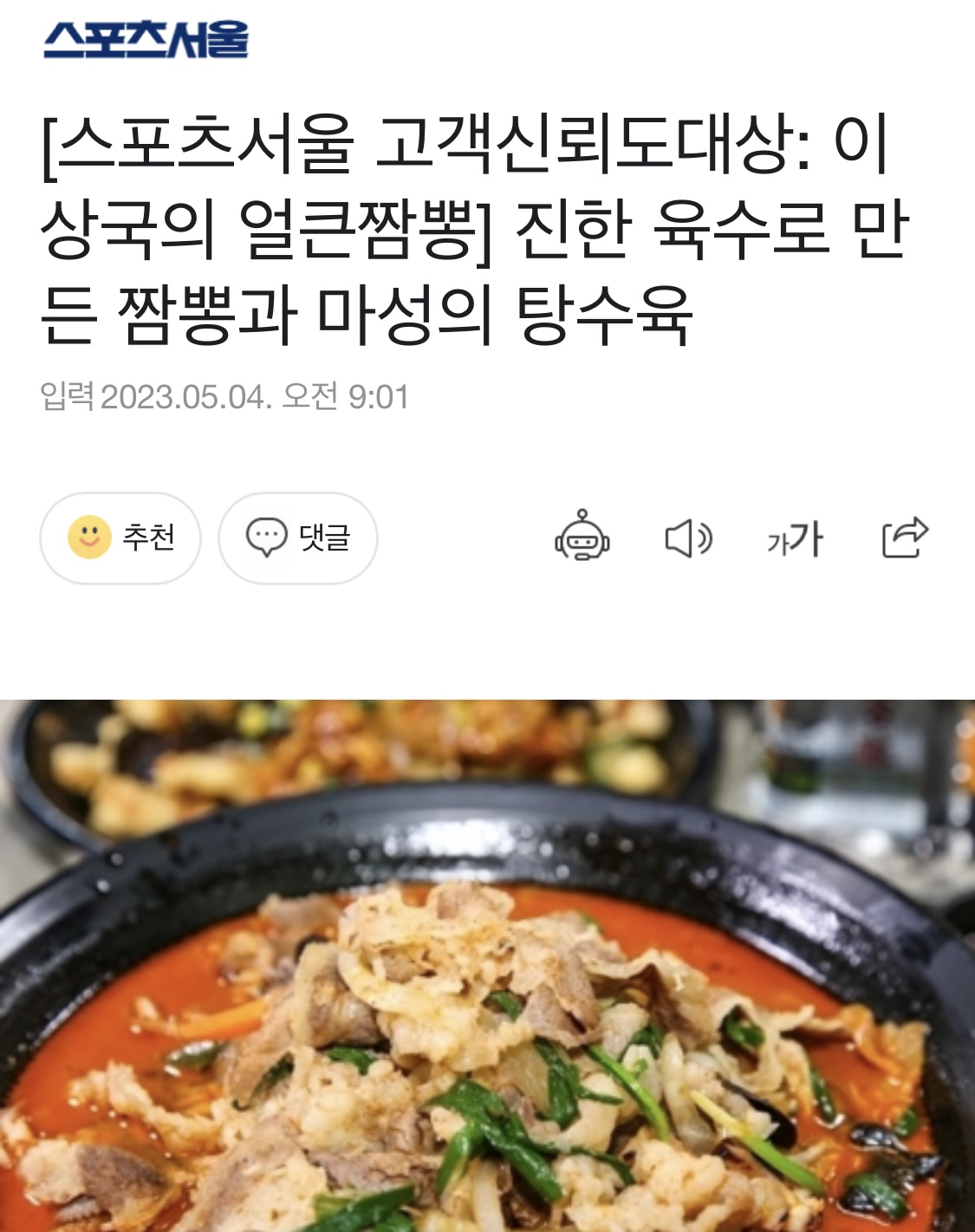Open the 스포츠서울 publisher page
Viewport: 975px width, 1232px height.
pos(146,40)
